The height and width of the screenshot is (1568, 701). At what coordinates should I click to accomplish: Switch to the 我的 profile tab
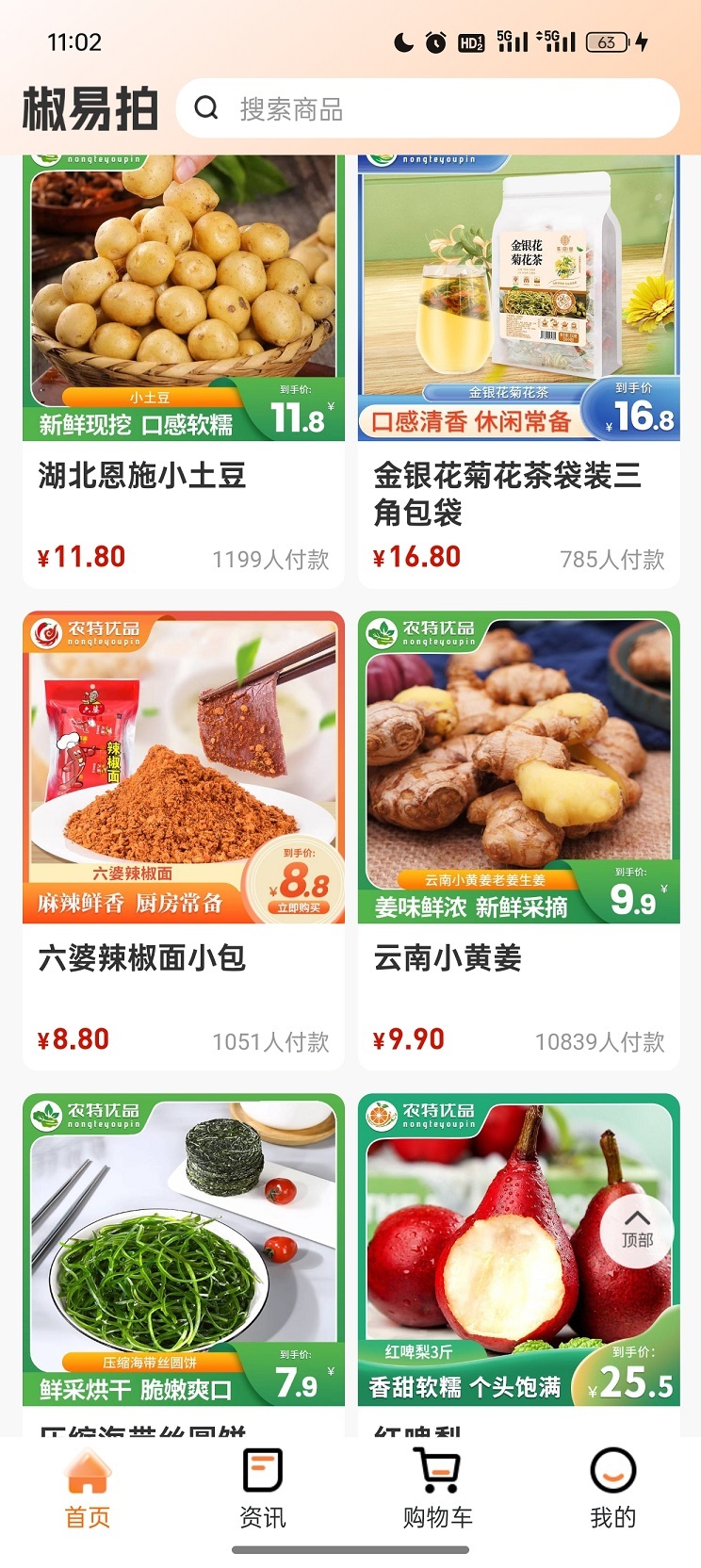[613, 1491]
